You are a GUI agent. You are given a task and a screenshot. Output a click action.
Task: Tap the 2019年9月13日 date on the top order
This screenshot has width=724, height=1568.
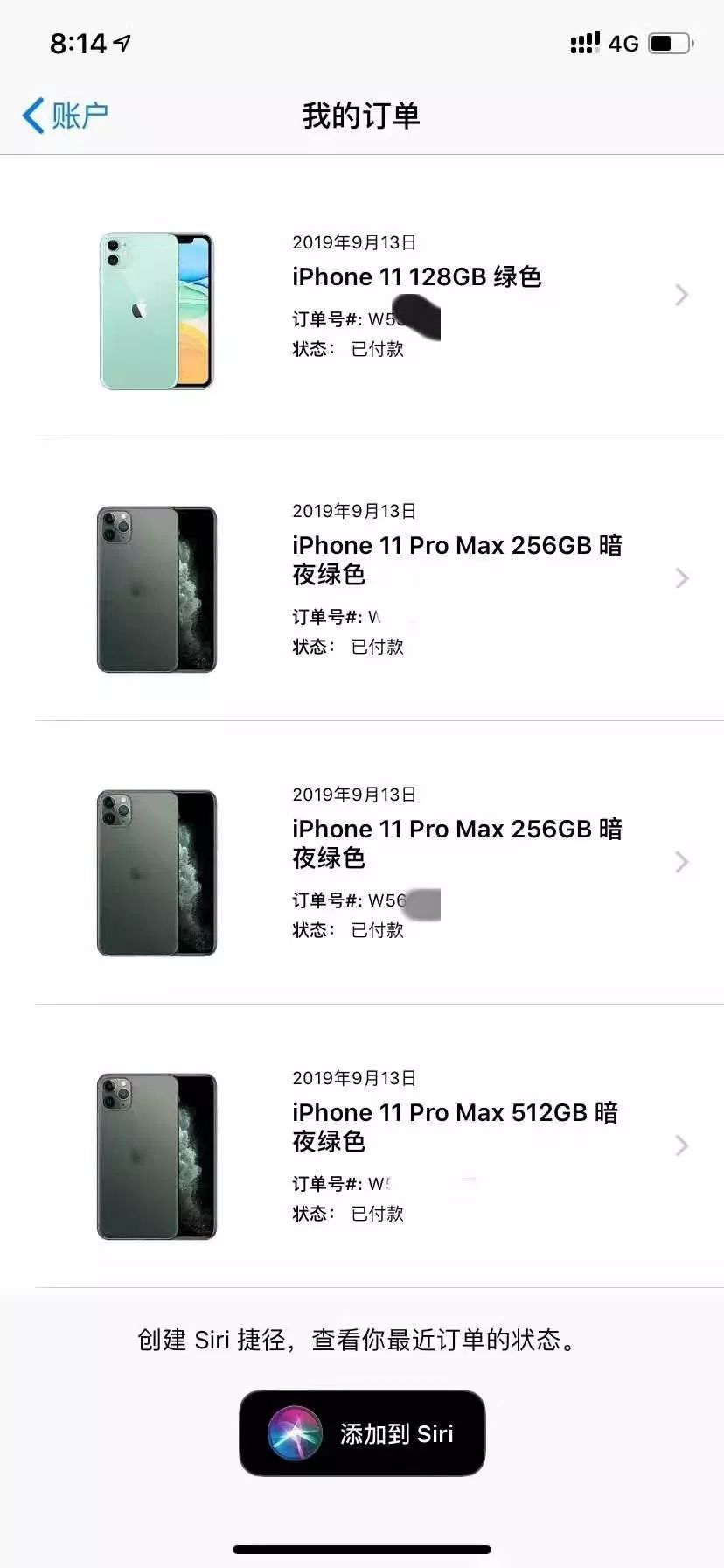355,242
